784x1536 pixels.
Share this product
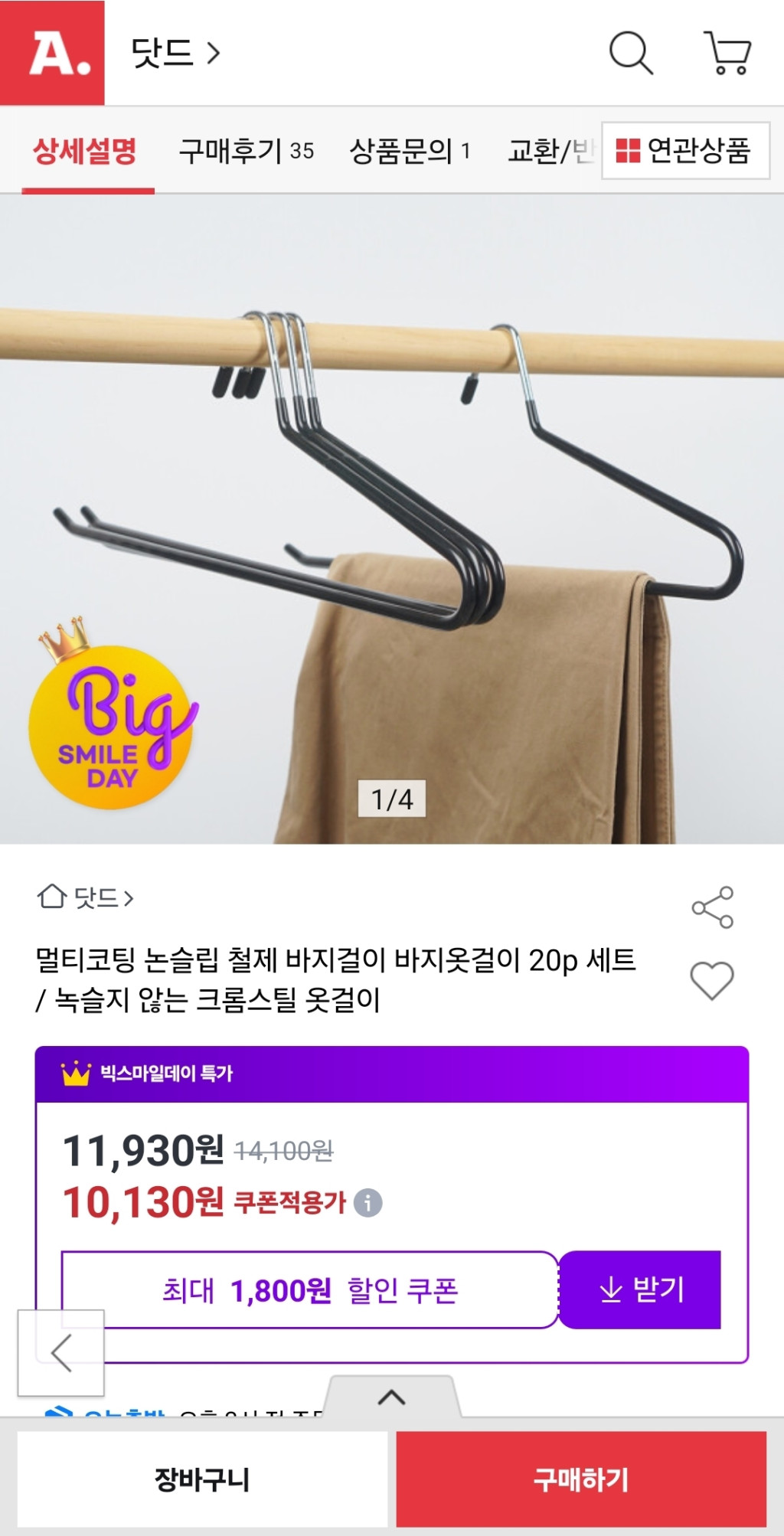click(x=712, y=907)
